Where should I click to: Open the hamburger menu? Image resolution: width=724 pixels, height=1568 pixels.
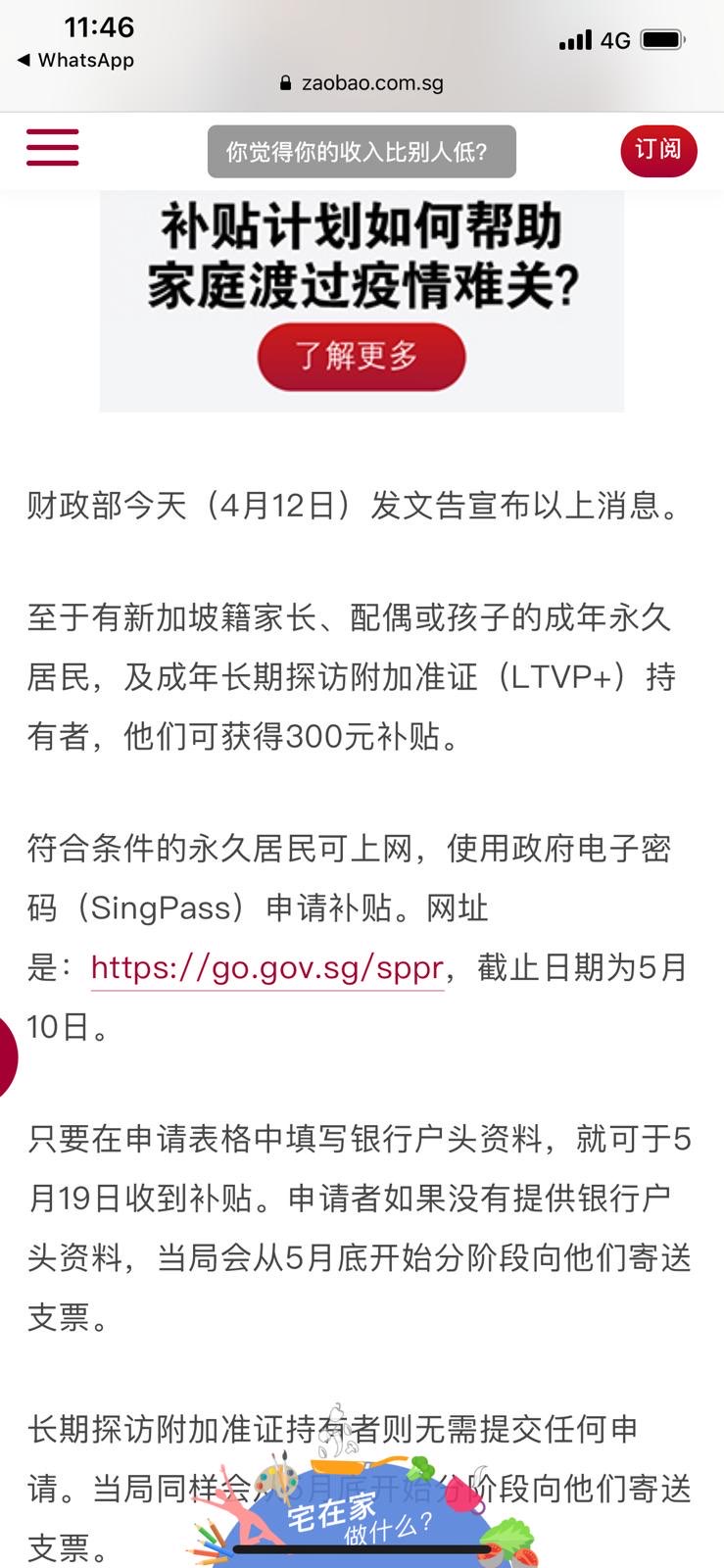tap(53, 148)
